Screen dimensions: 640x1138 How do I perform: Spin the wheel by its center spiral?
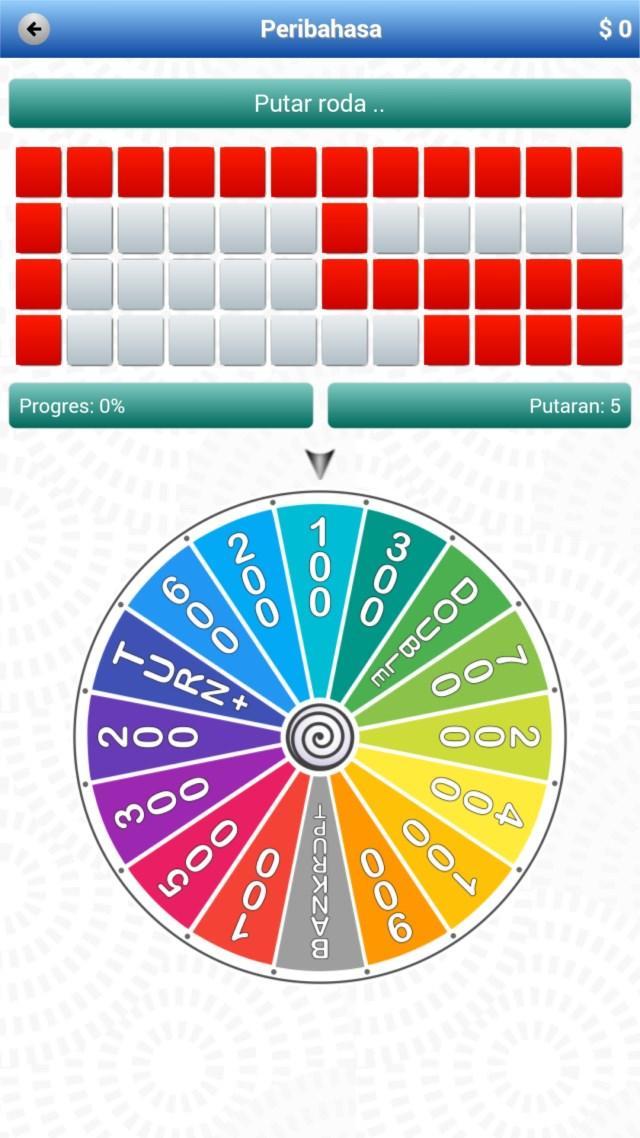click(320, 738)
